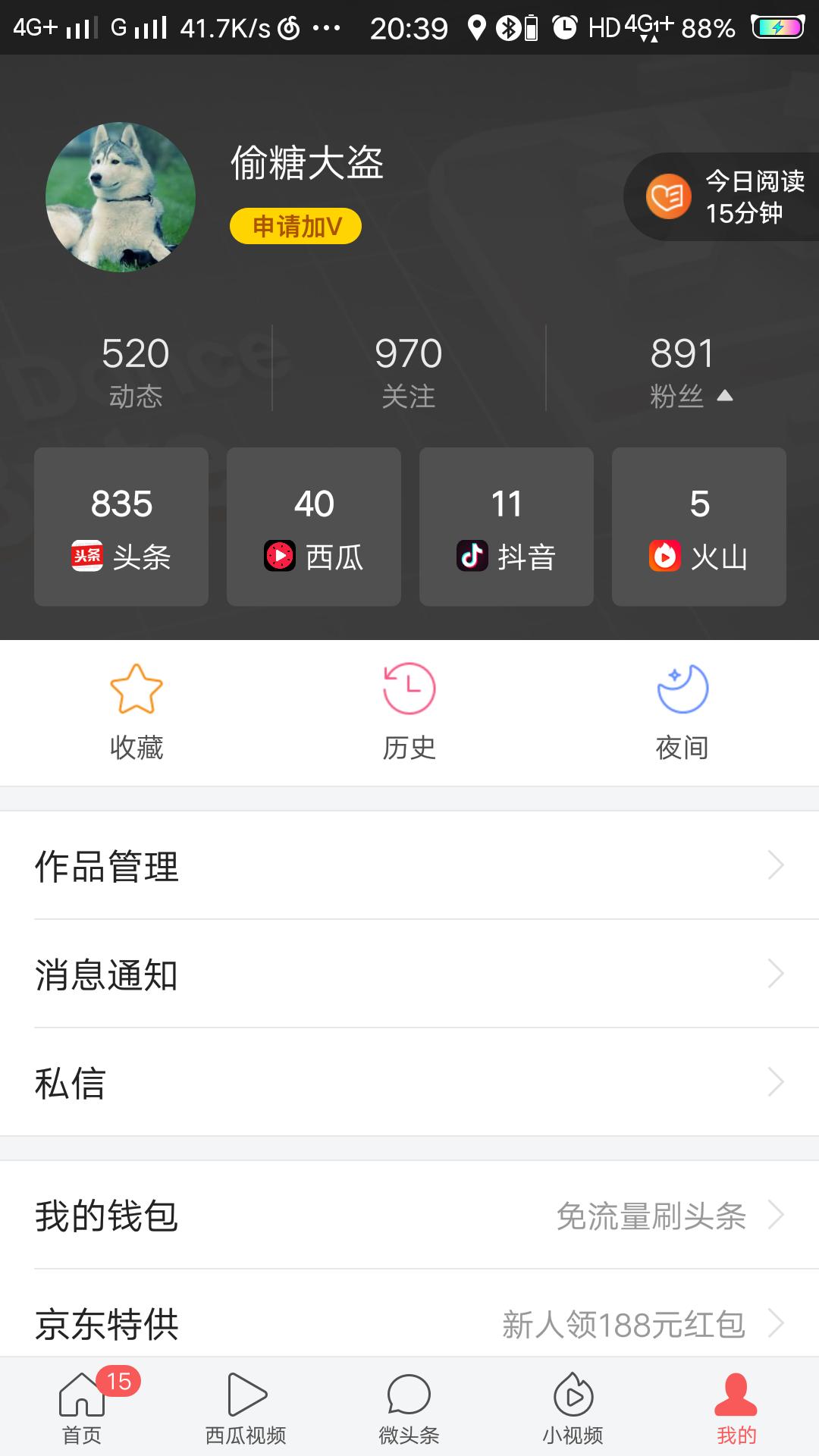Tap the 今日阅读 15分钟 reading badge
The width and height of the screenshot is (819, 1456).
pos(720,196)
